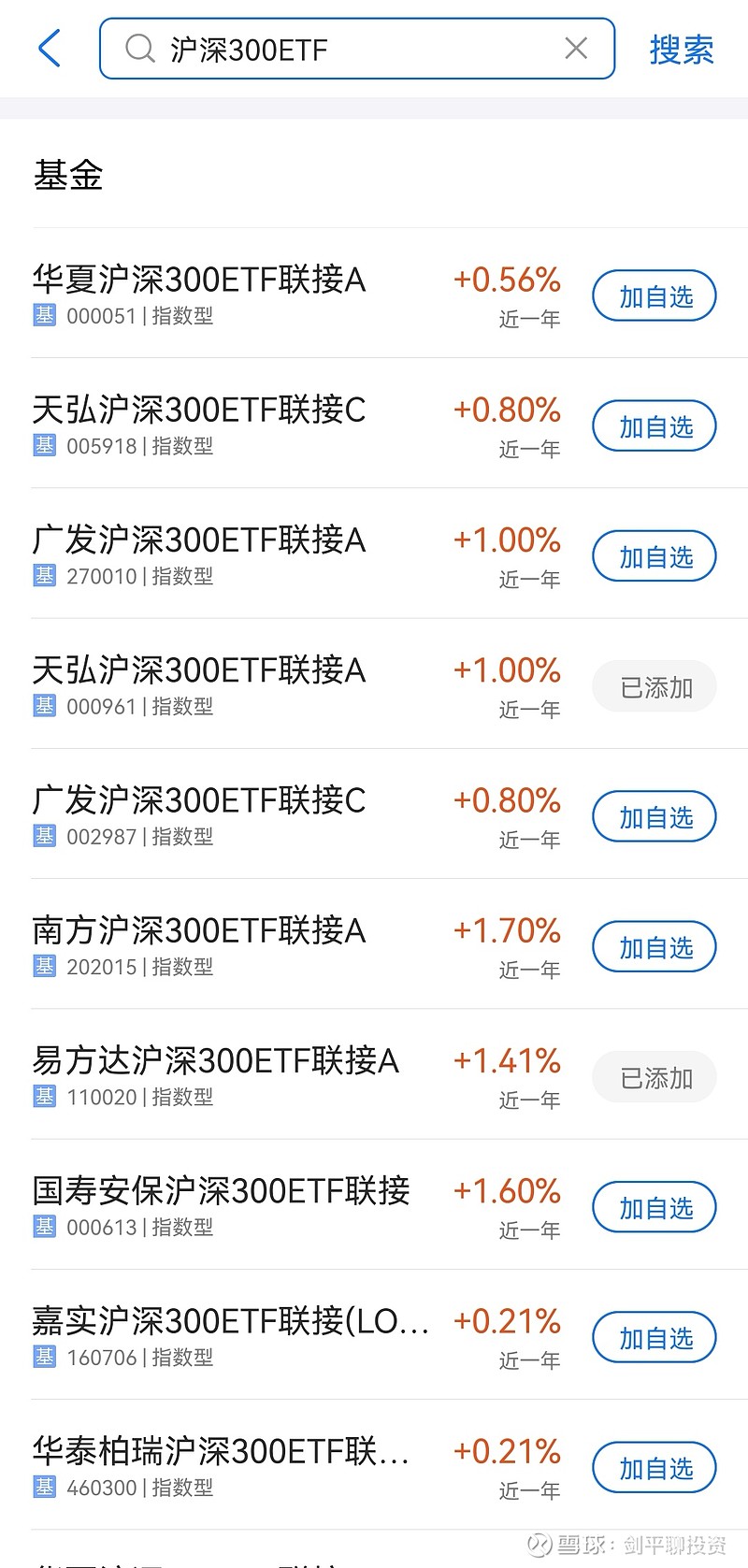Click the 基 icon next to fund 460300

coord(45,1488)
